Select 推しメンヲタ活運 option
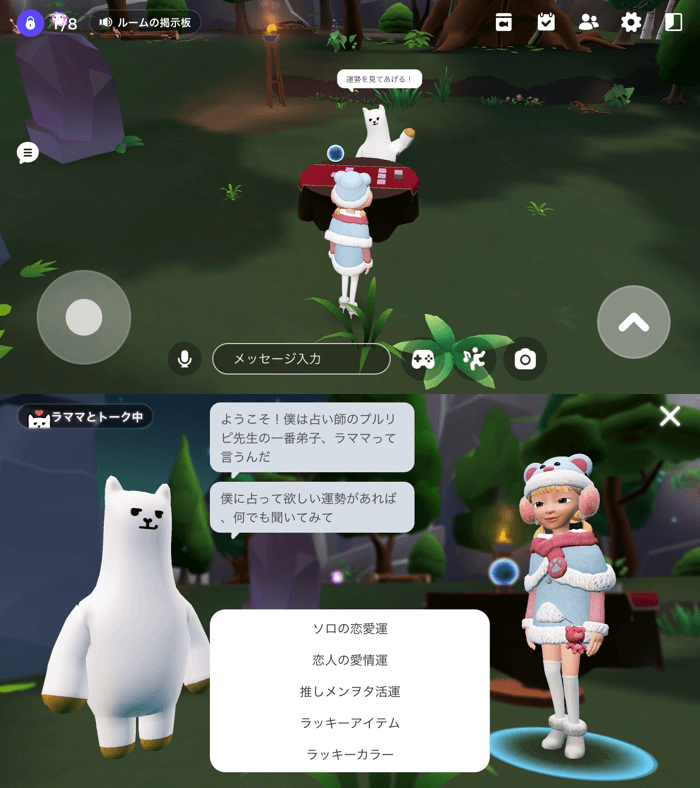The width and height of the screenshot is (700, 788). pyautogui.click(x=350, y=691)
